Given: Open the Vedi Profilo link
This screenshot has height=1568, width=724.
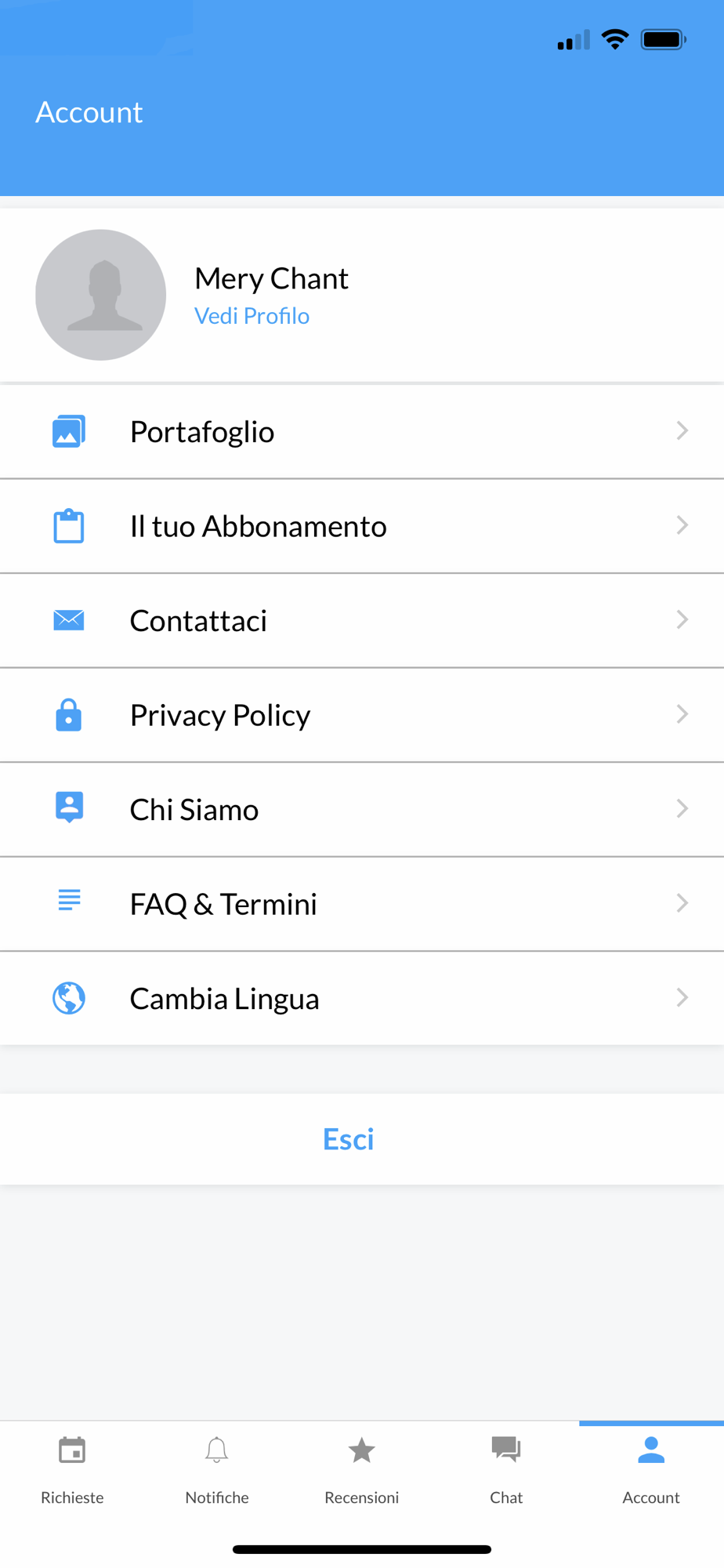Looking at the screenshot, I should point(252,316).
